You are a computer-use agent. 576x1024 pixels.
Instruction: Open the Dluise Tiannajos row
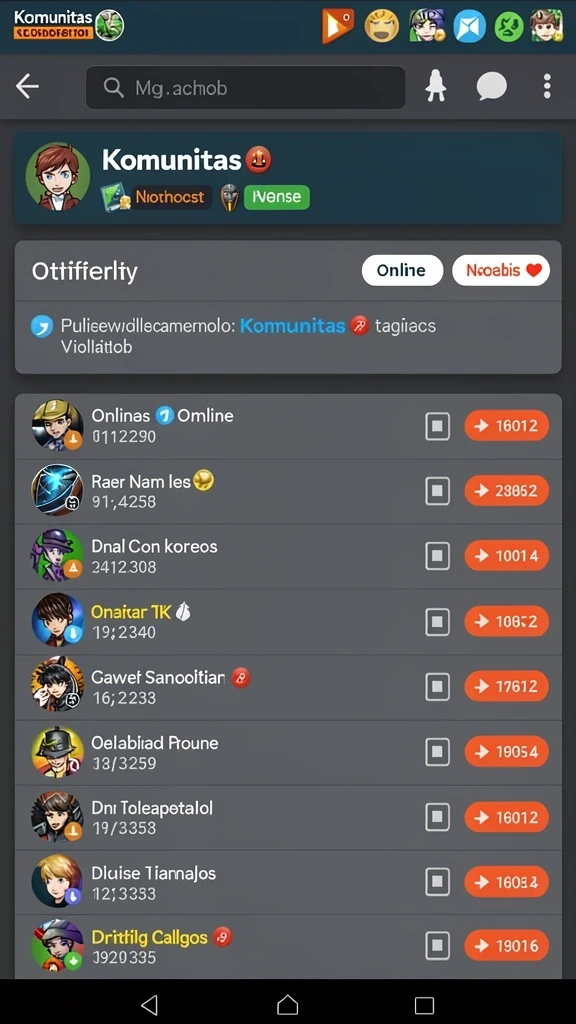288,882
